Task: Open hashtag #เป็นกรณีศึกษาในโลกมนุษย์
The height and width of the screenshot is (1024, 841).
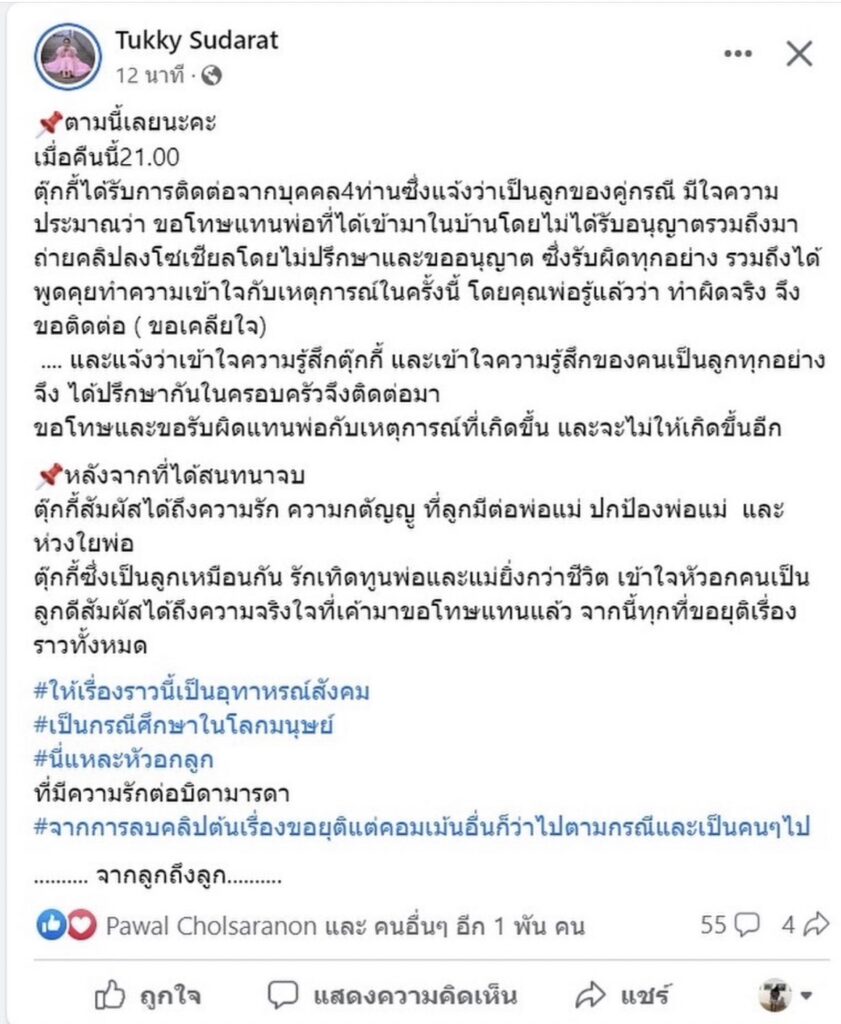Action: point(183,726)
